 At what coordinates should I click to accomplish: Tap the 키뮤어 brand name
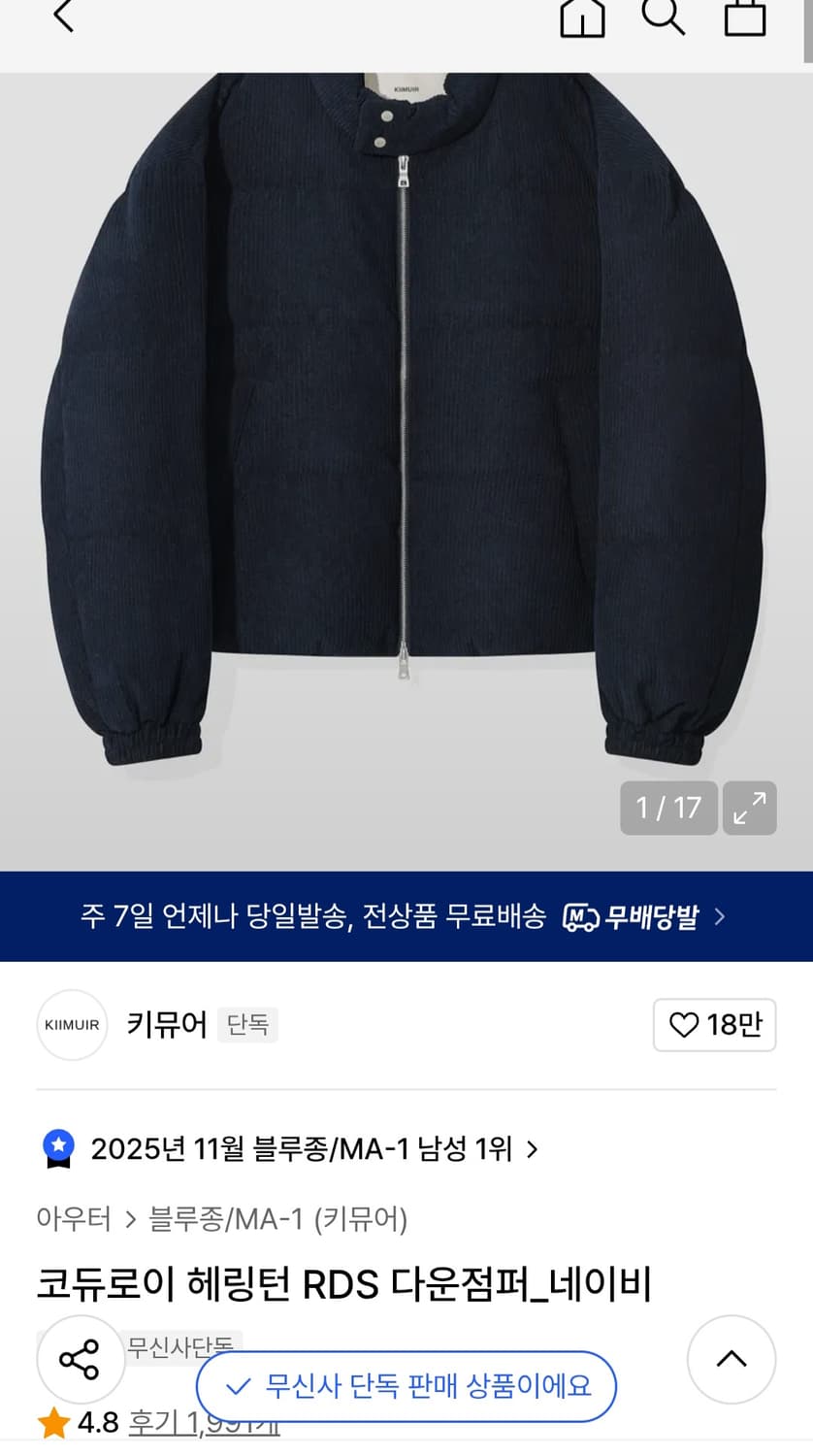point(166,1025)
